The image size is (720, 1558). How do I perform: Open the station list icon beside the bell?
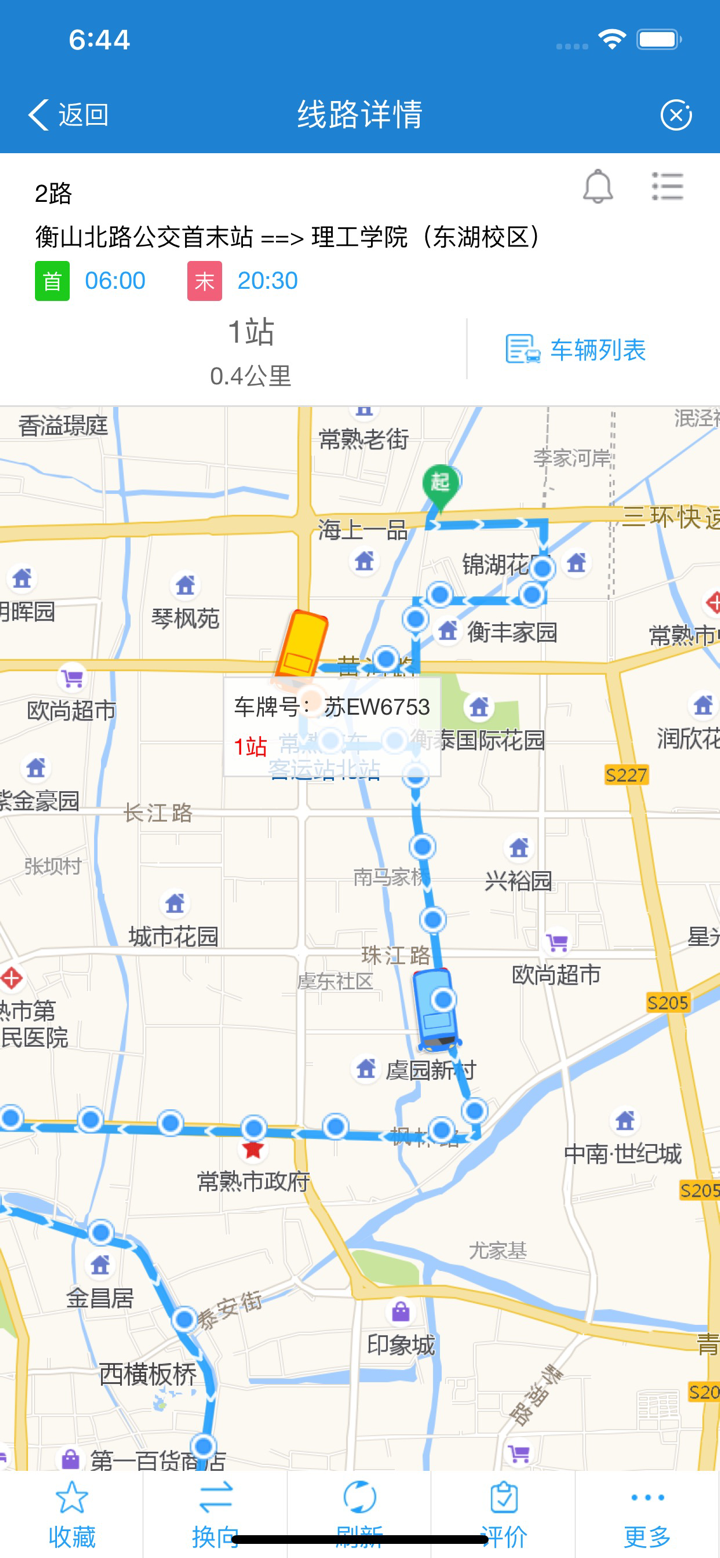click(x=668, y=187)
